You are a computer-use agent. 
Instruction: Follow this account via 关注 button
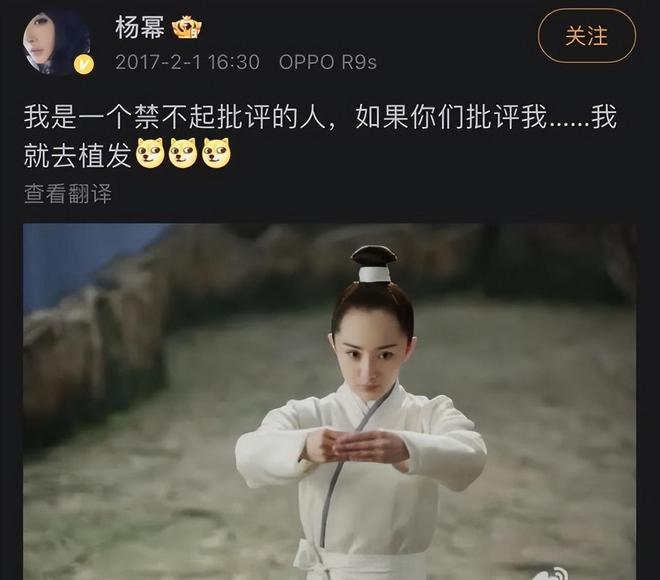coord(586,36)
